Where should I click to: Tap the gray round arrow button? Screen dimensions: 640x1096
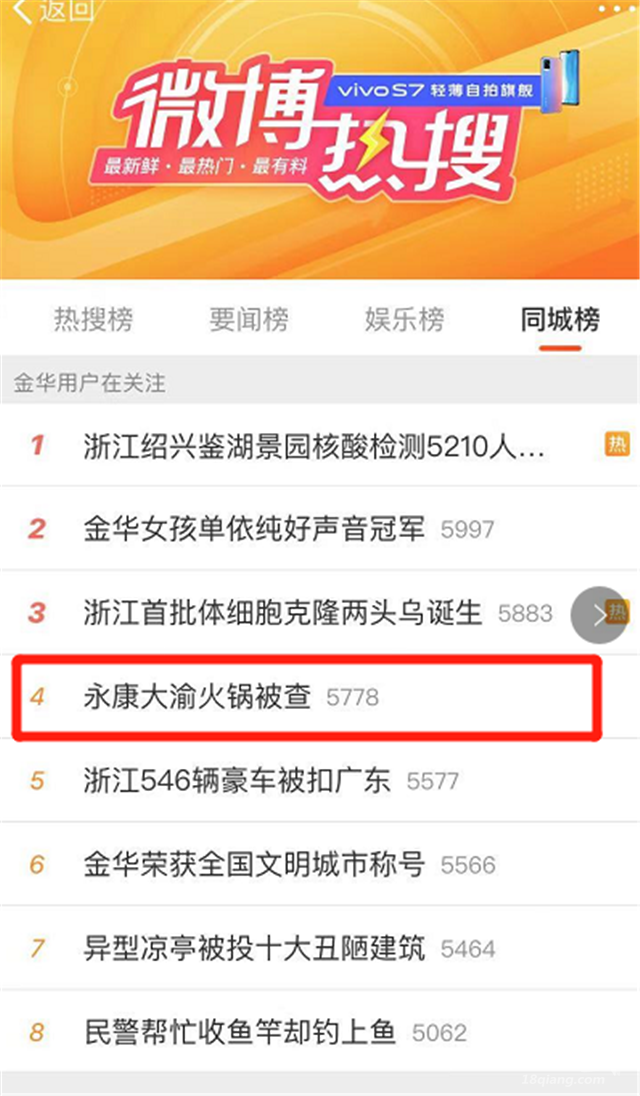(599, 614)
